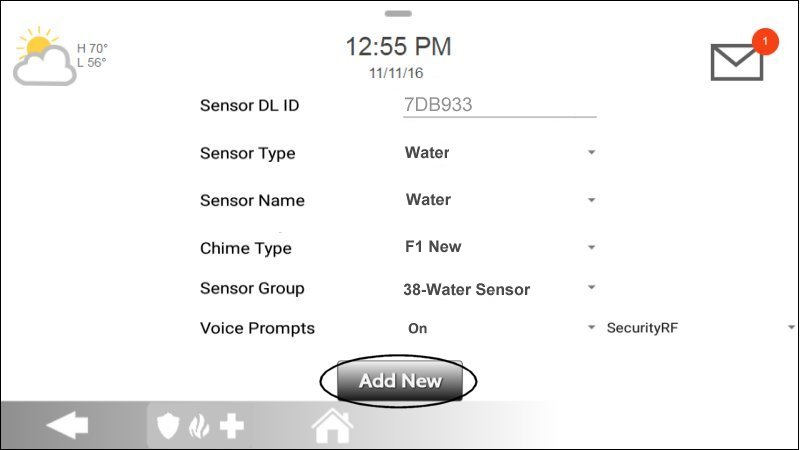
Task: Tap the Add New button
Action: click(x=400, y=381)
